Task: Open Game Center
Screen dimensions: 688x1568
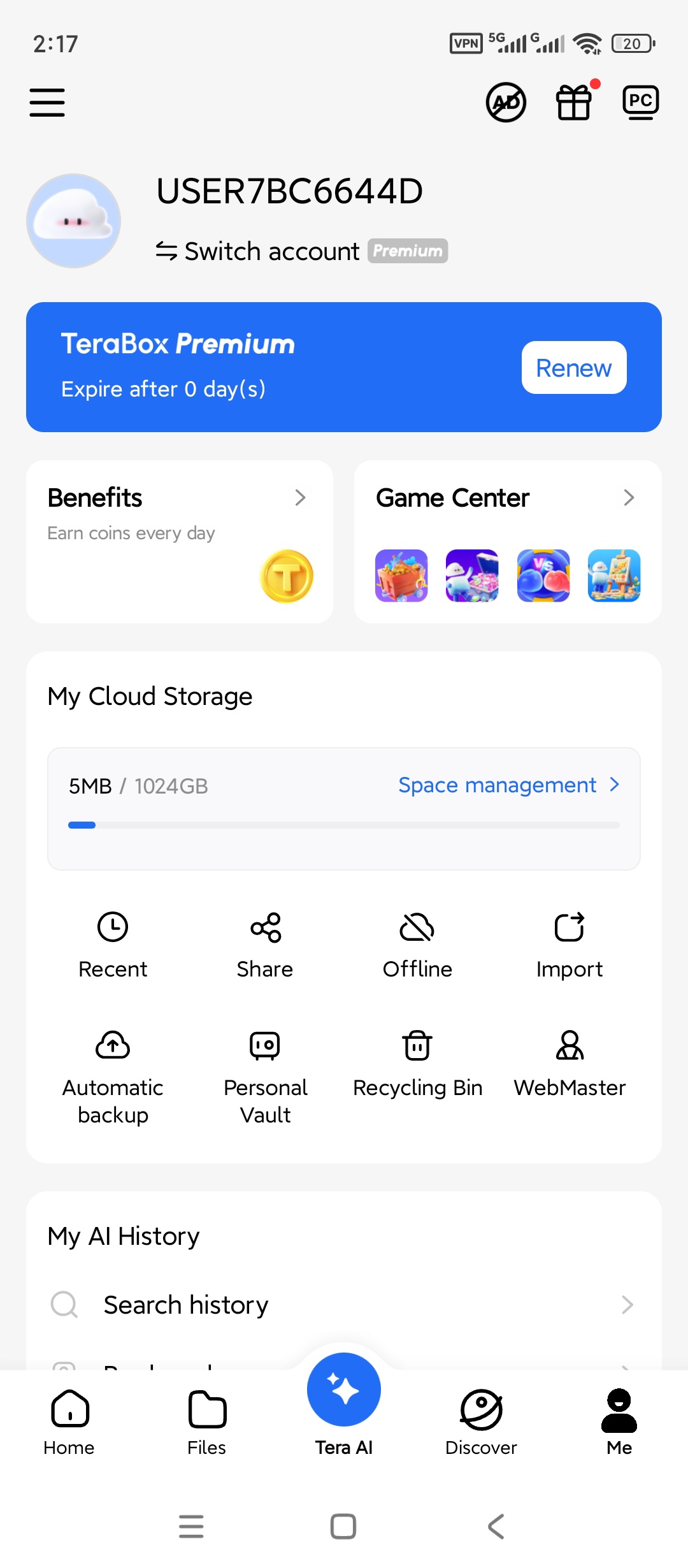Action: click(x=508, y=541)
